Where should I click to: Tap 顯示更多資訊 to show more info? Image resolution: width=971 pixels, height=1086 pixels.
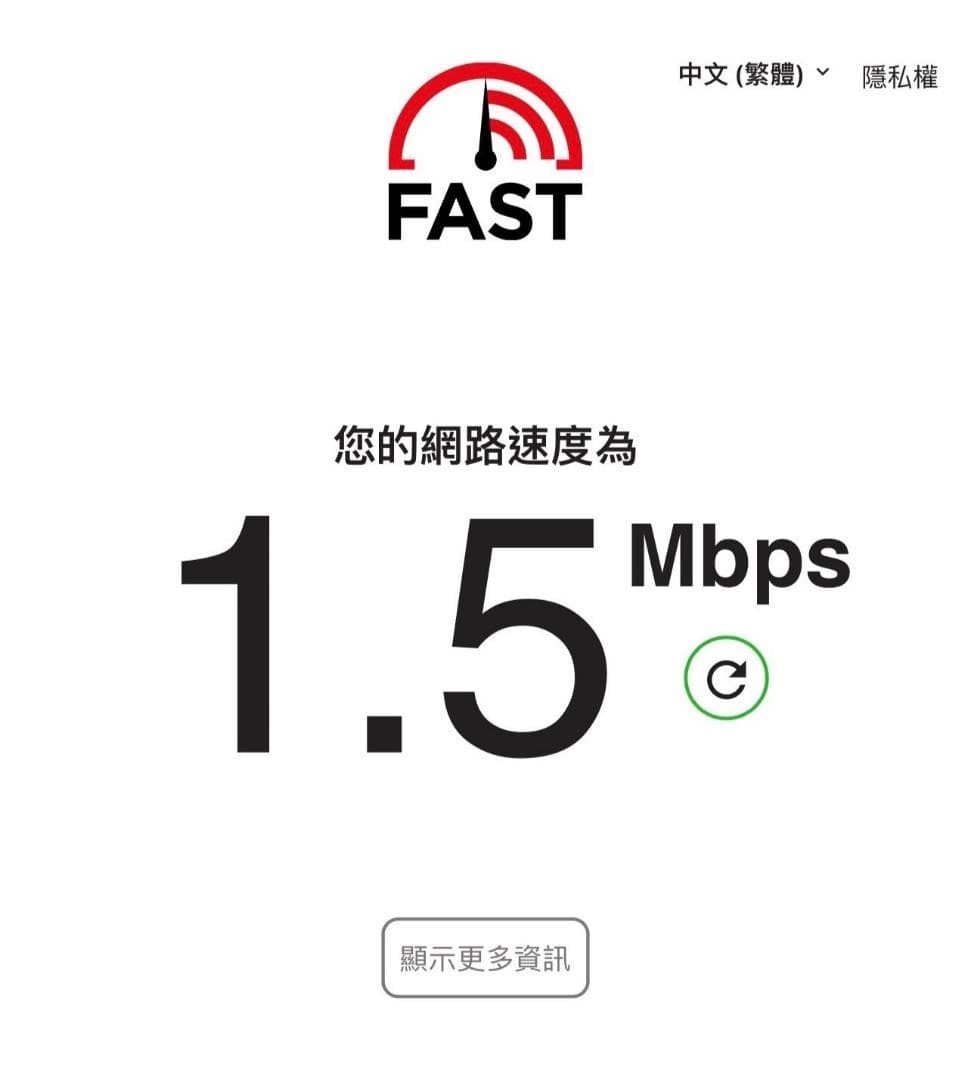[x=486, y=958]
